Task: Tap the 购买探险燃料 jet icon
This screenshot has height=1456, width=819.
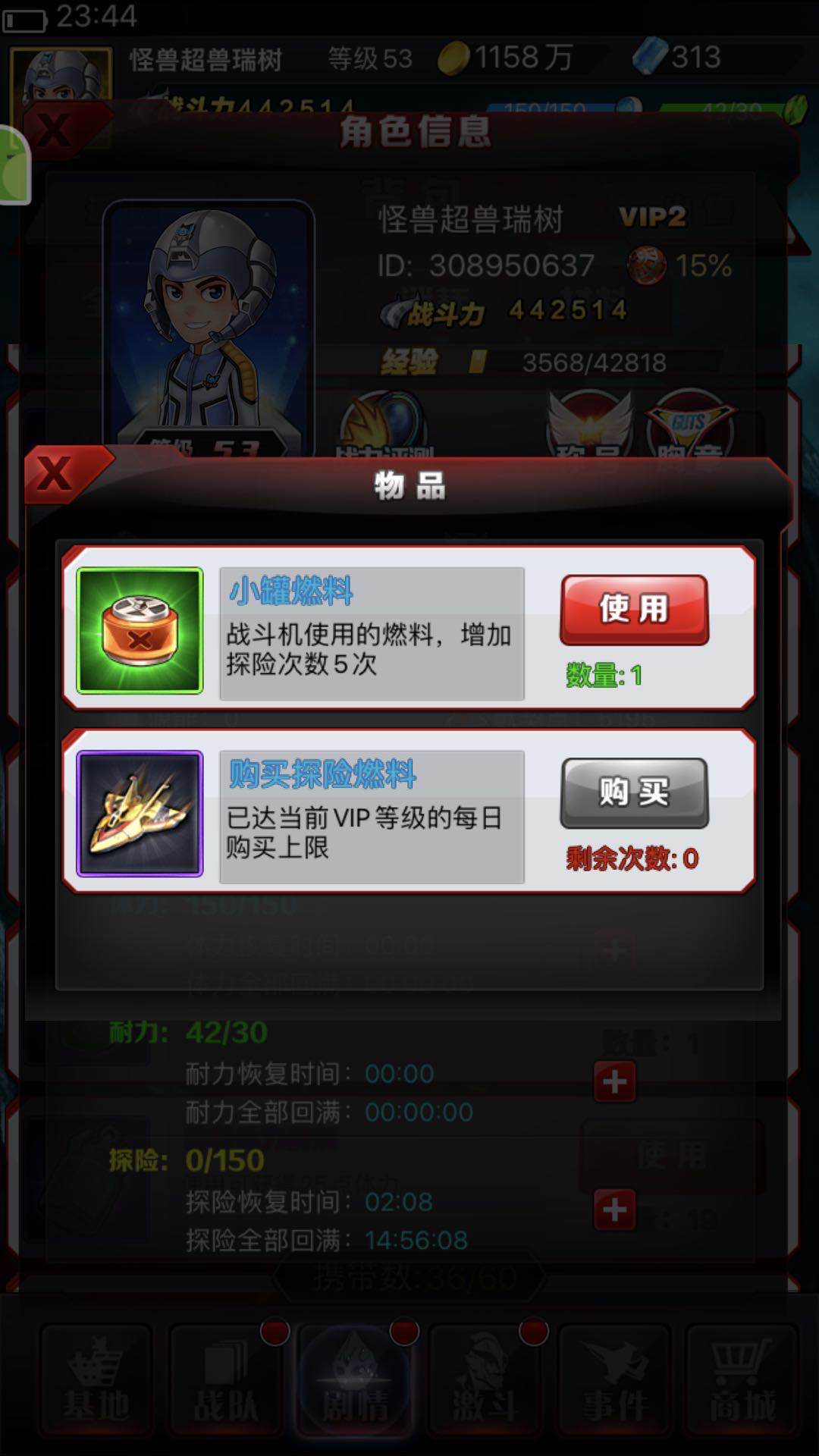Action: (140, 814)
